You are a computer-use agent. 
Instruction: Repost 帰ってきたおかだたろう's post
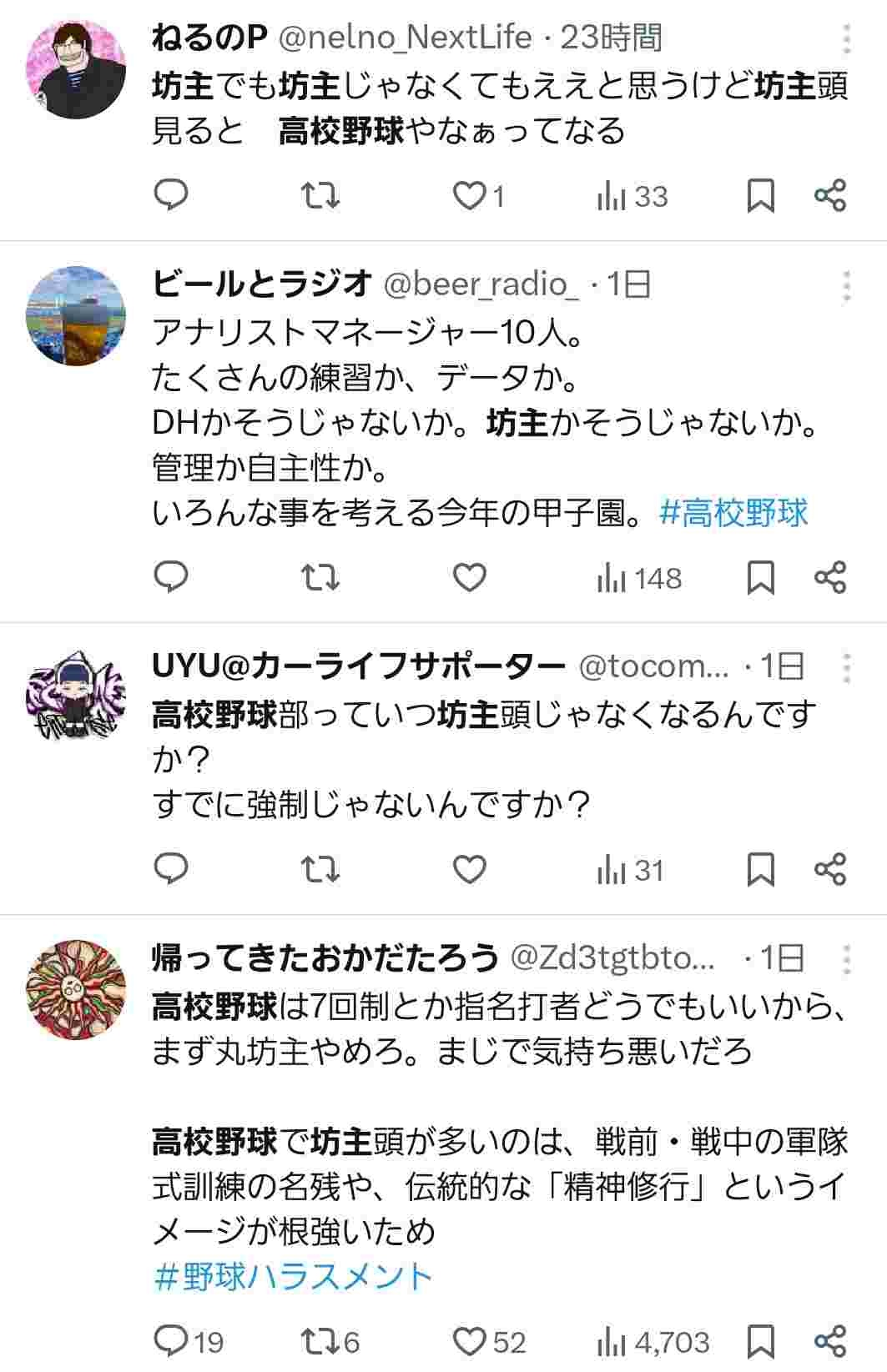(320, 1341)
